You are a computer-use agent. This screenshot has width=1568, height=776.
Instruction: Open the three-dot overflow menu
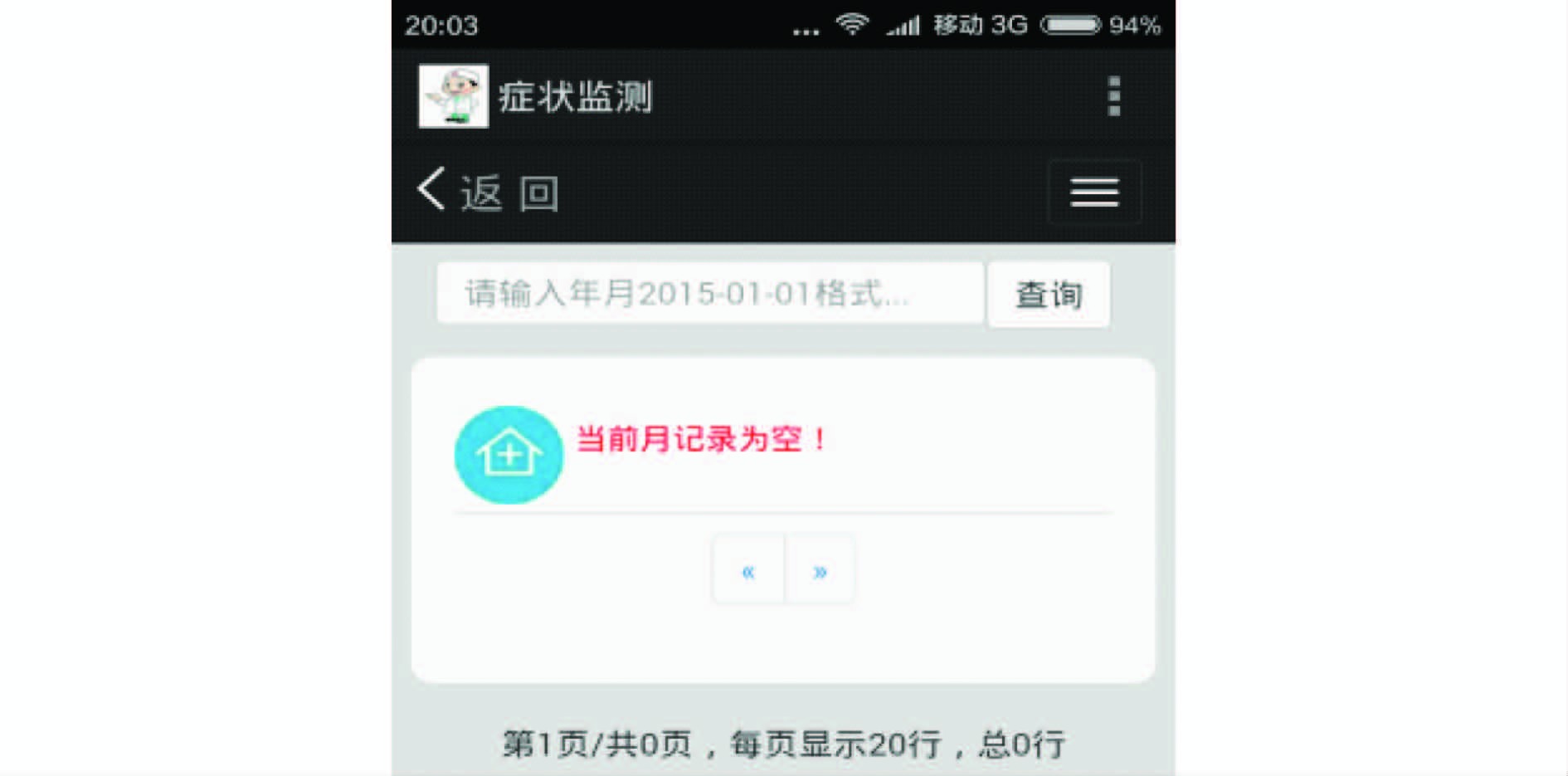pos(1113,96)
